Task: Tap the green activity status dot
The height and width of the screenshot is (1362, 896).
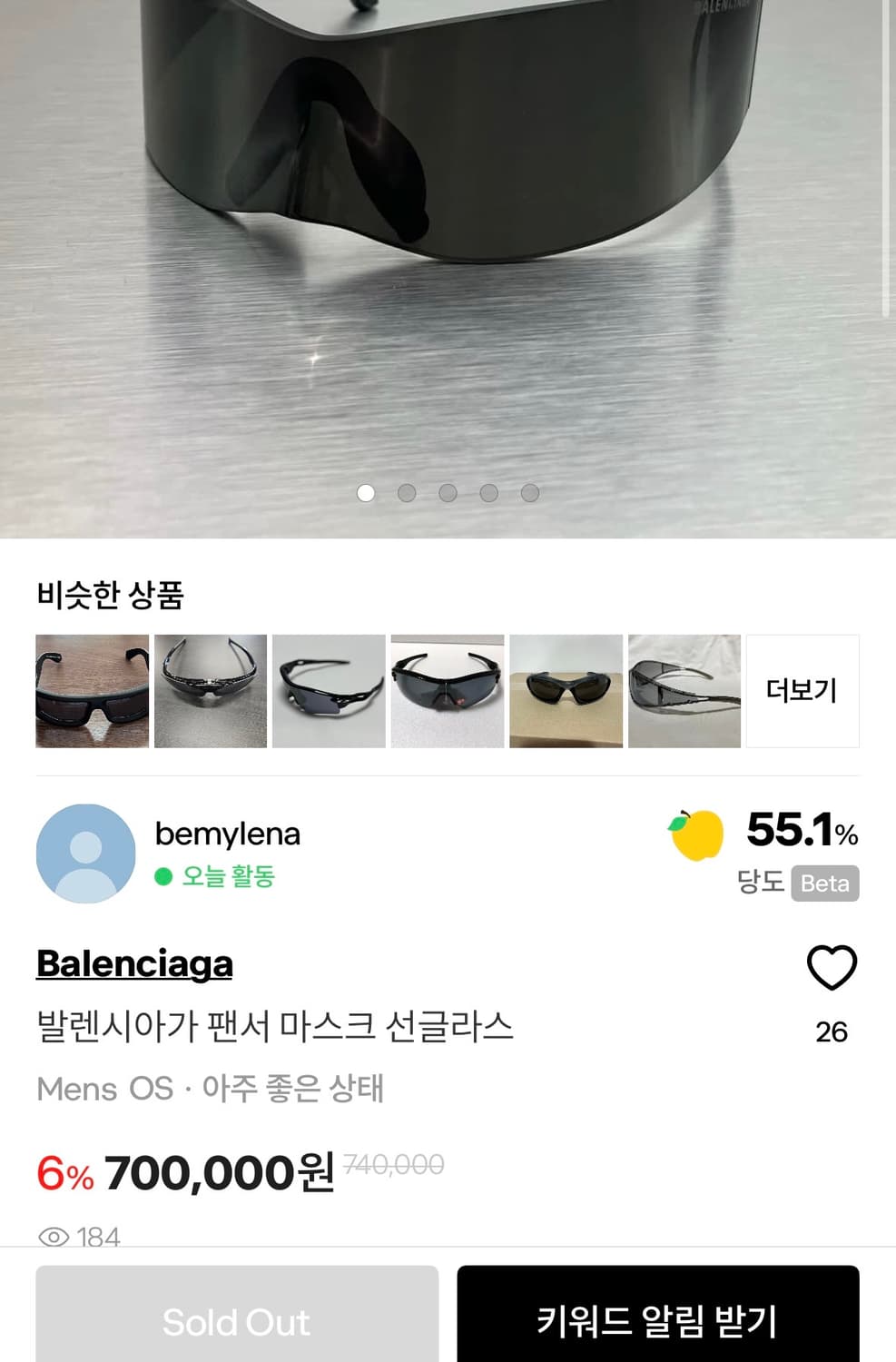Action: pos(163,878)
